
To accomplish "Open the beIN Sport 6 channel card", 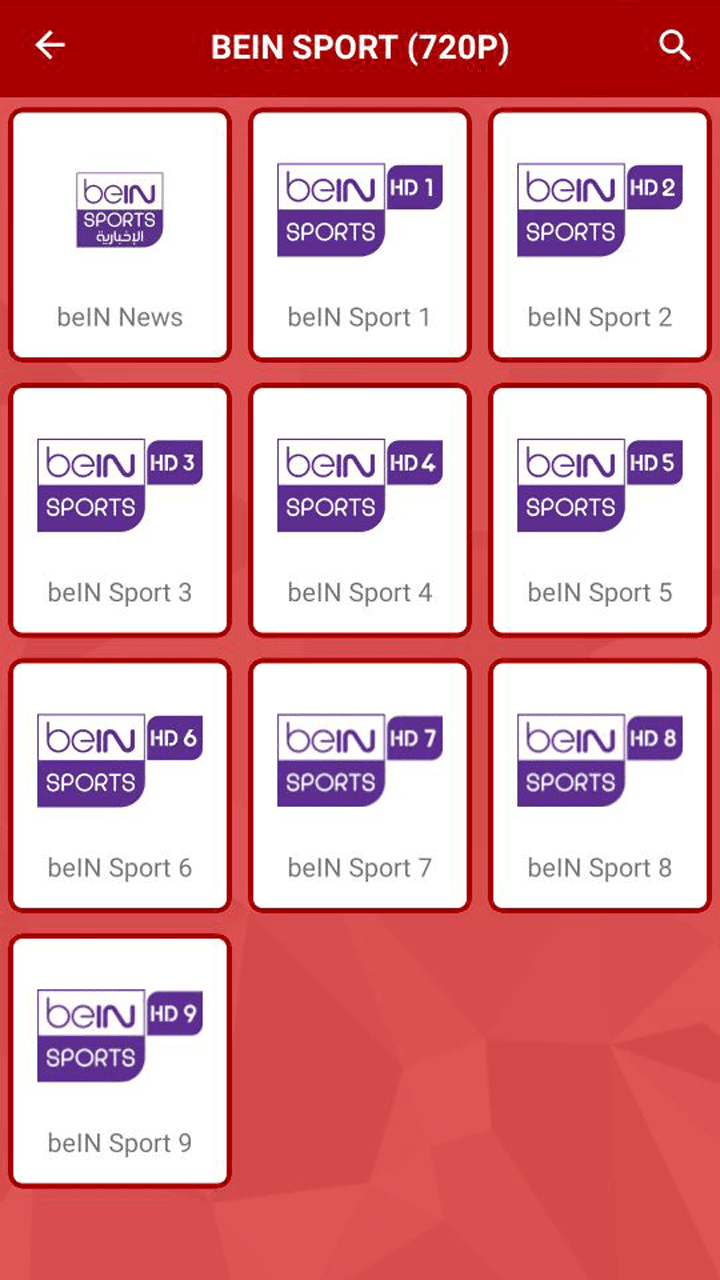I will pyautogui.click(x=120, y=785).
